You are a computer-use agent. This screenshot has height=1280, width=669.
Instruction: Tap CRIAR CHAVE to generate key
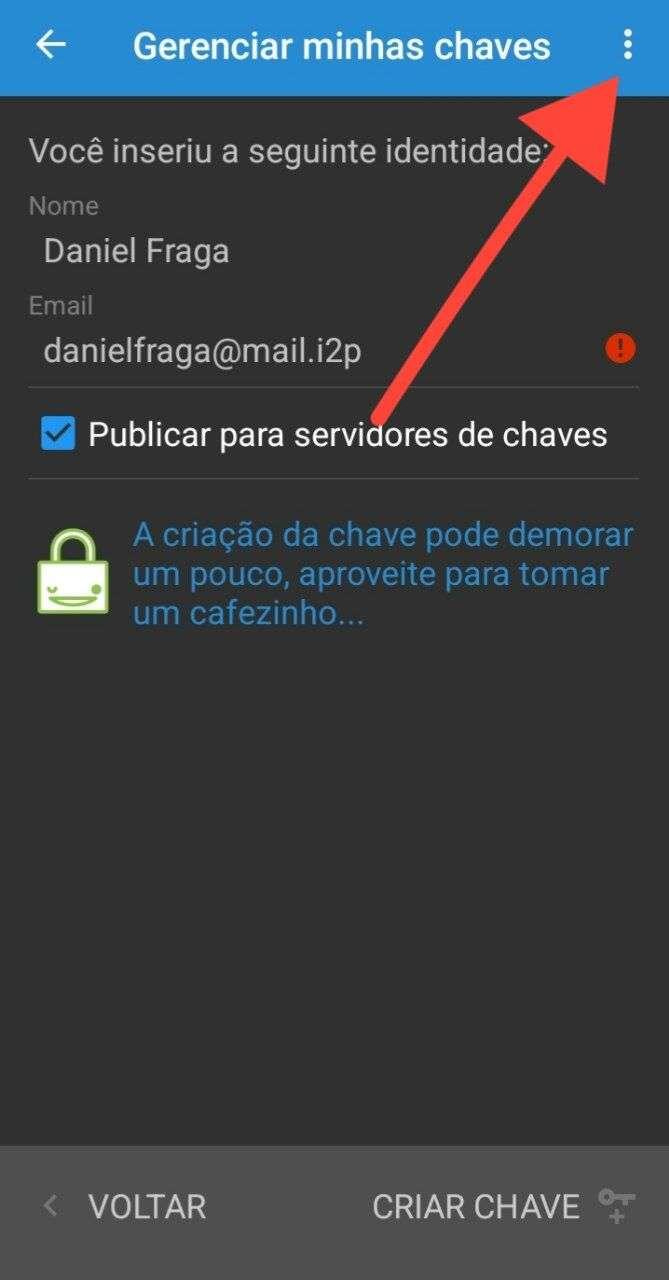click(x=502, y=1206)
